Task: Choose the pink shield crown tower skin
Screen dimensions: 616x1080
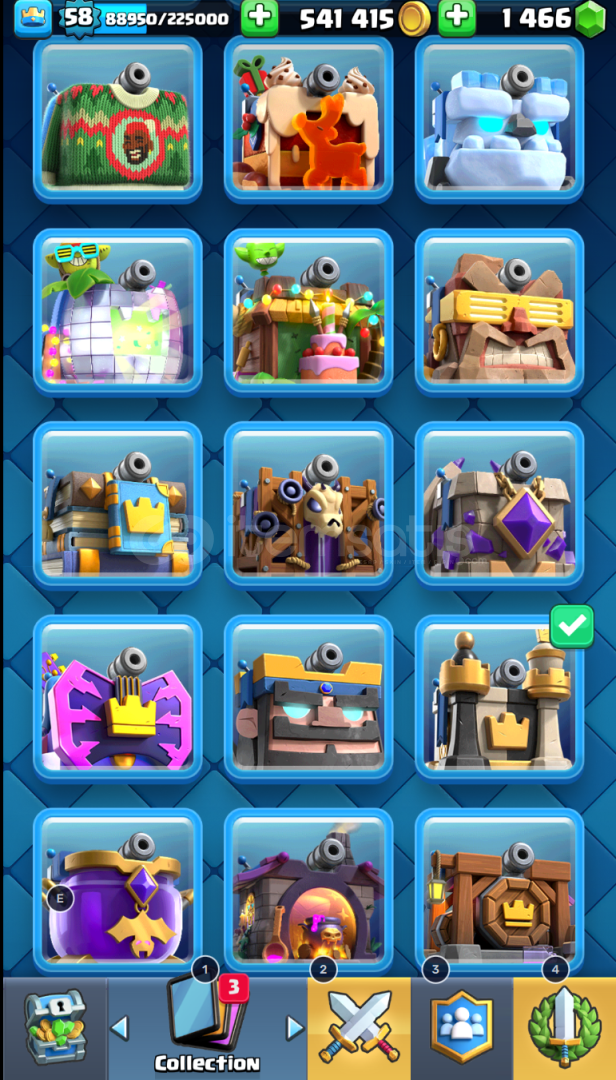Action: 118,698
